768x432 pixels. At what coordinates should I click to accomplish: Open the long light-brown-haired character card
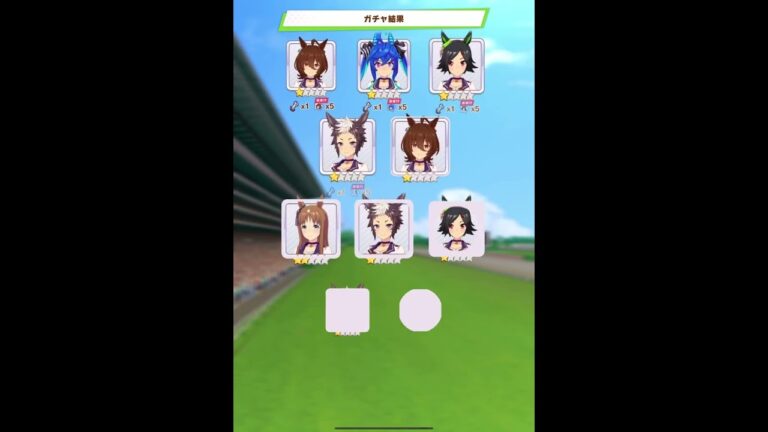point(310,228)
